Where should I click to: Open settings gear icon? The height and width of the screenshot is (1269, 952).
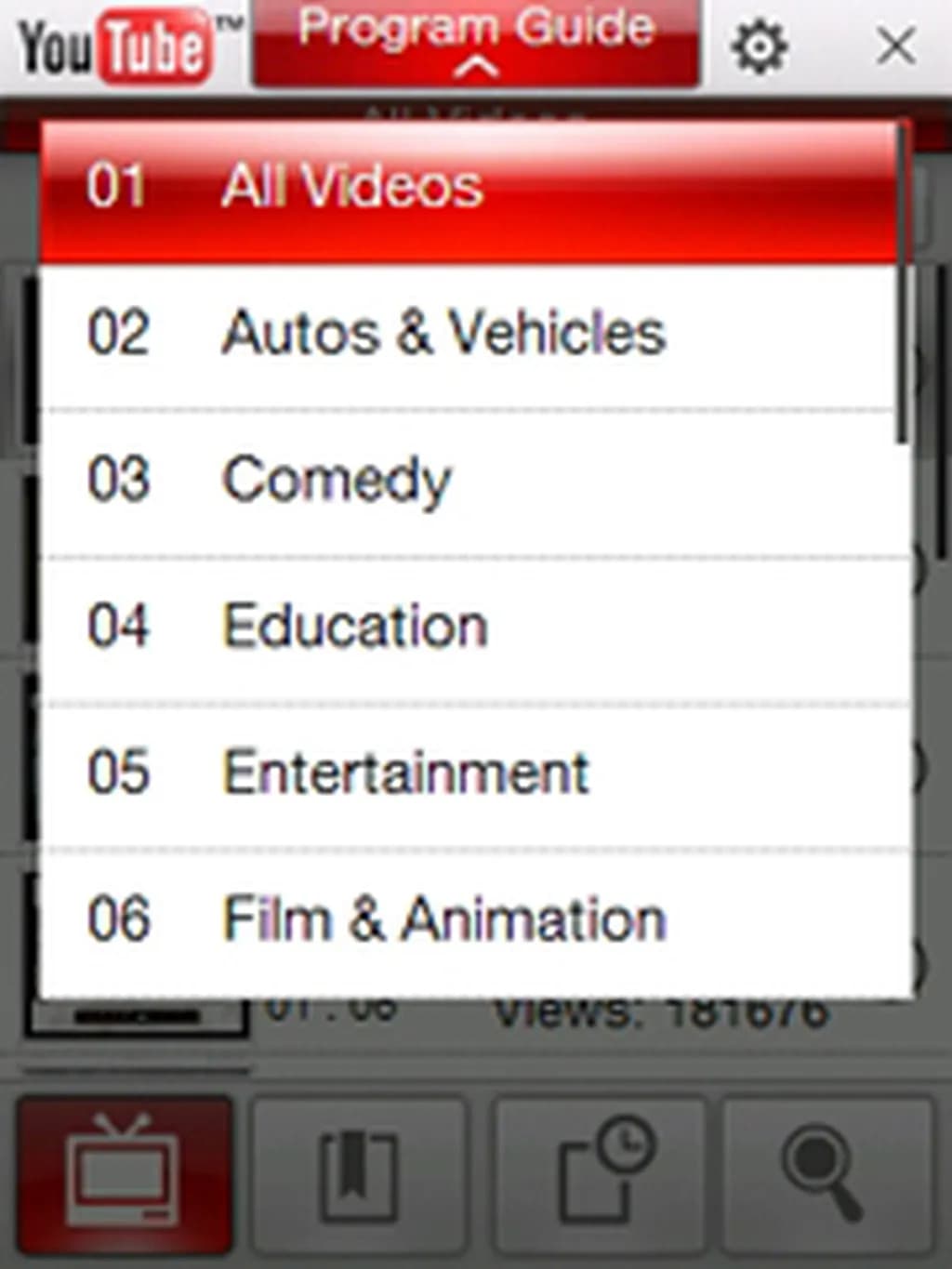click(759, 46)
